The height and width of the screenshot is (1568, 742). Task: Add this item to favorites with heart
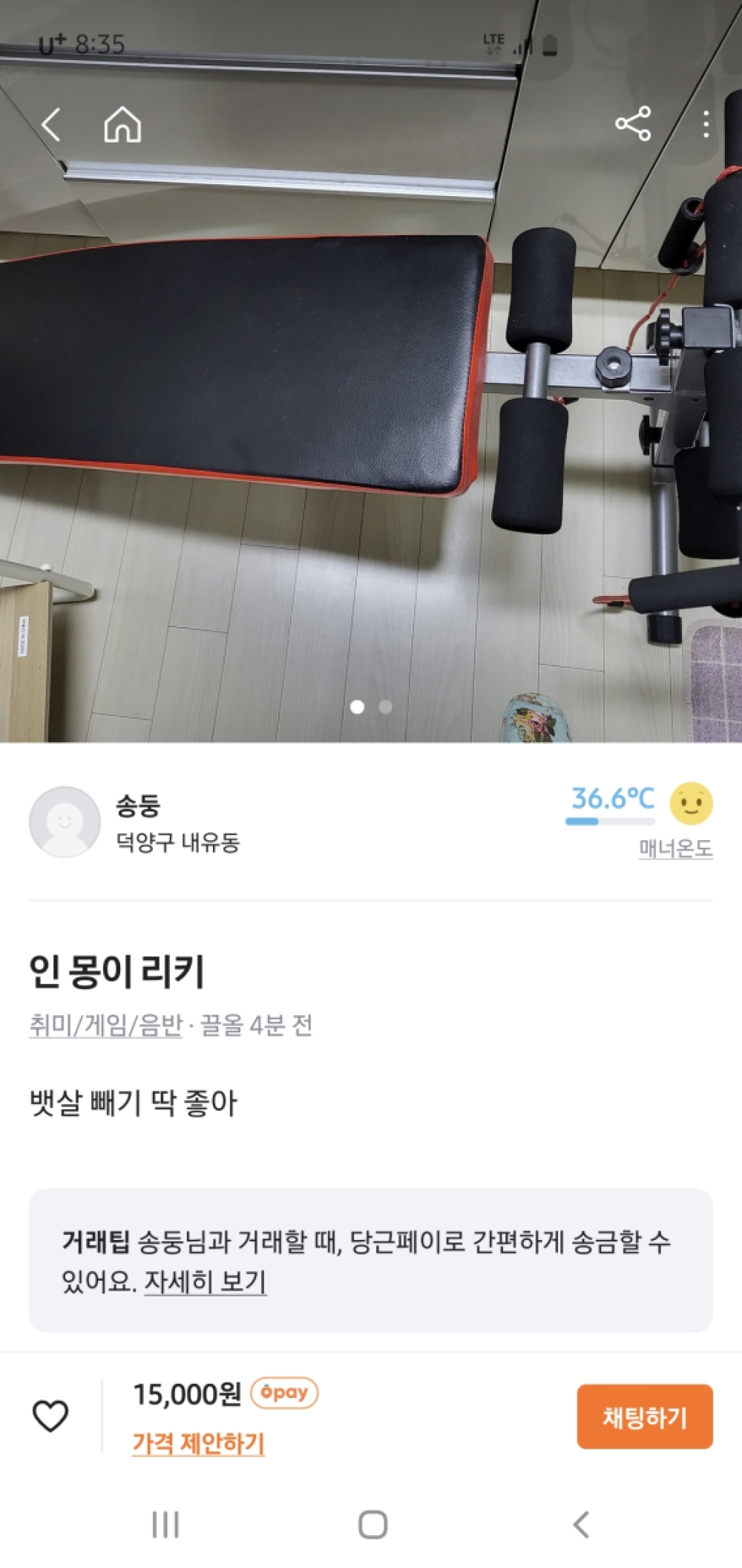click(x=50, y=1416)
